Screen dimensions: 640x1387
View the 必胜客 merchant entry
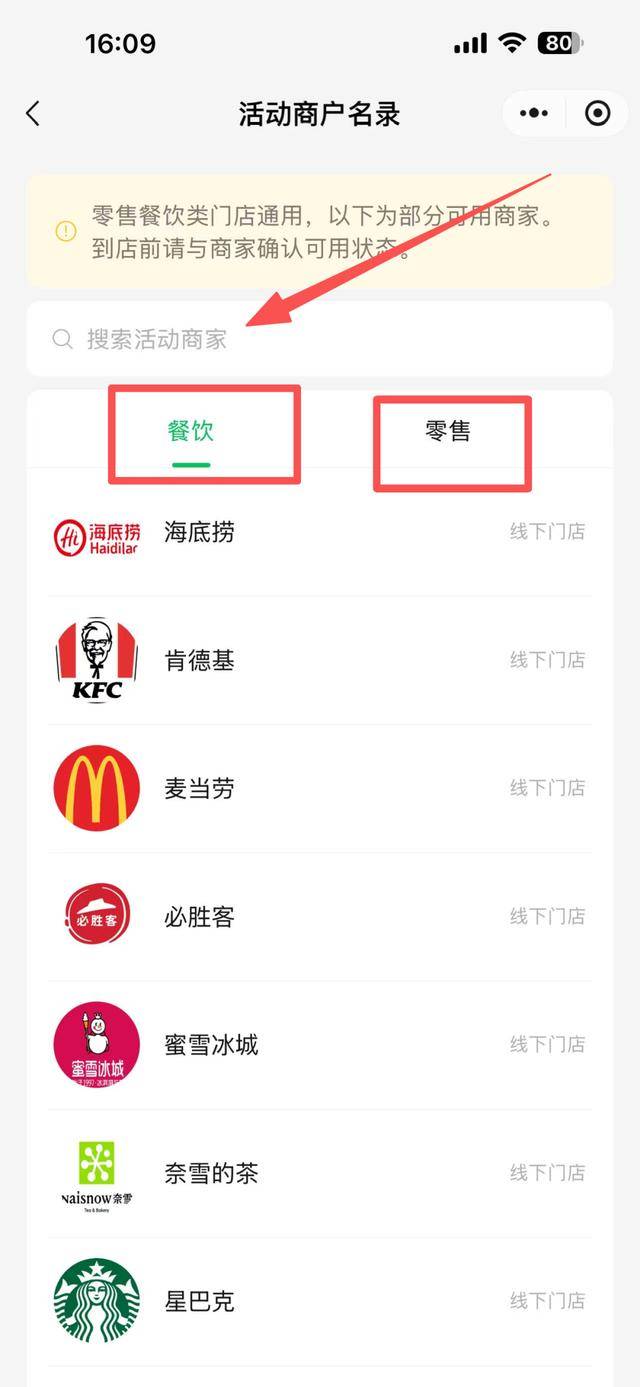(x=319, y=916)
